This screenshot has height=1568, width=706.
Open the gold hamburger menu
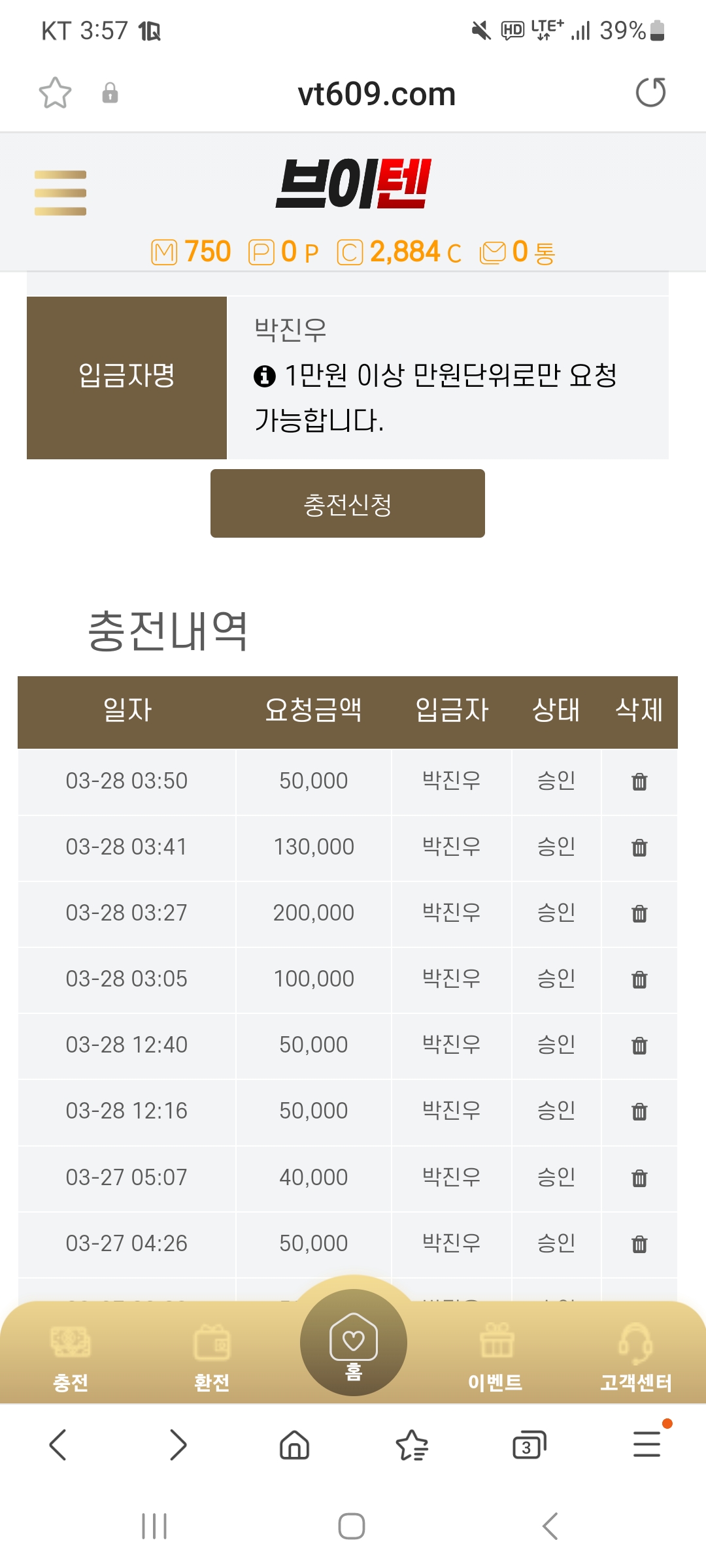(x=60, y=193)
